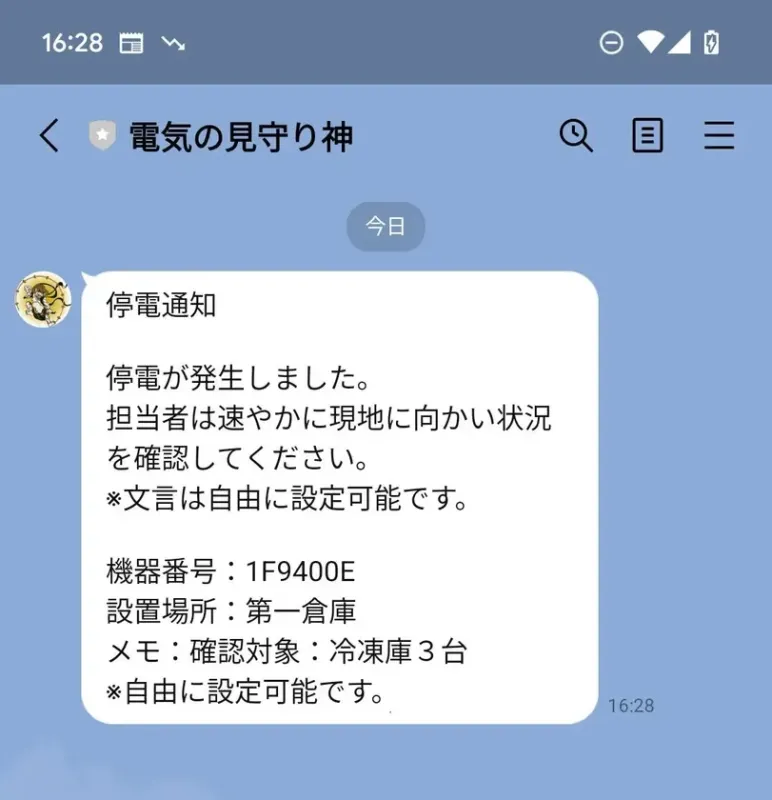This screenshot has width=772, height=800.
Task: Select the 今日 date chip
Action: click(386, 227)
